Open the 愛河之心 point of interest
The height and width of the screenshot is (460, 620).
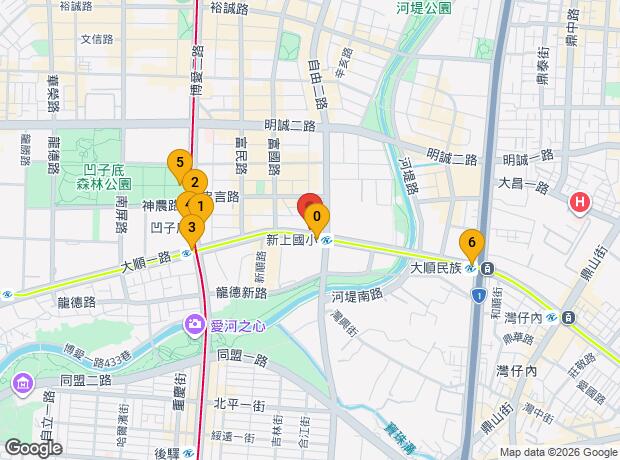[193, 324]
